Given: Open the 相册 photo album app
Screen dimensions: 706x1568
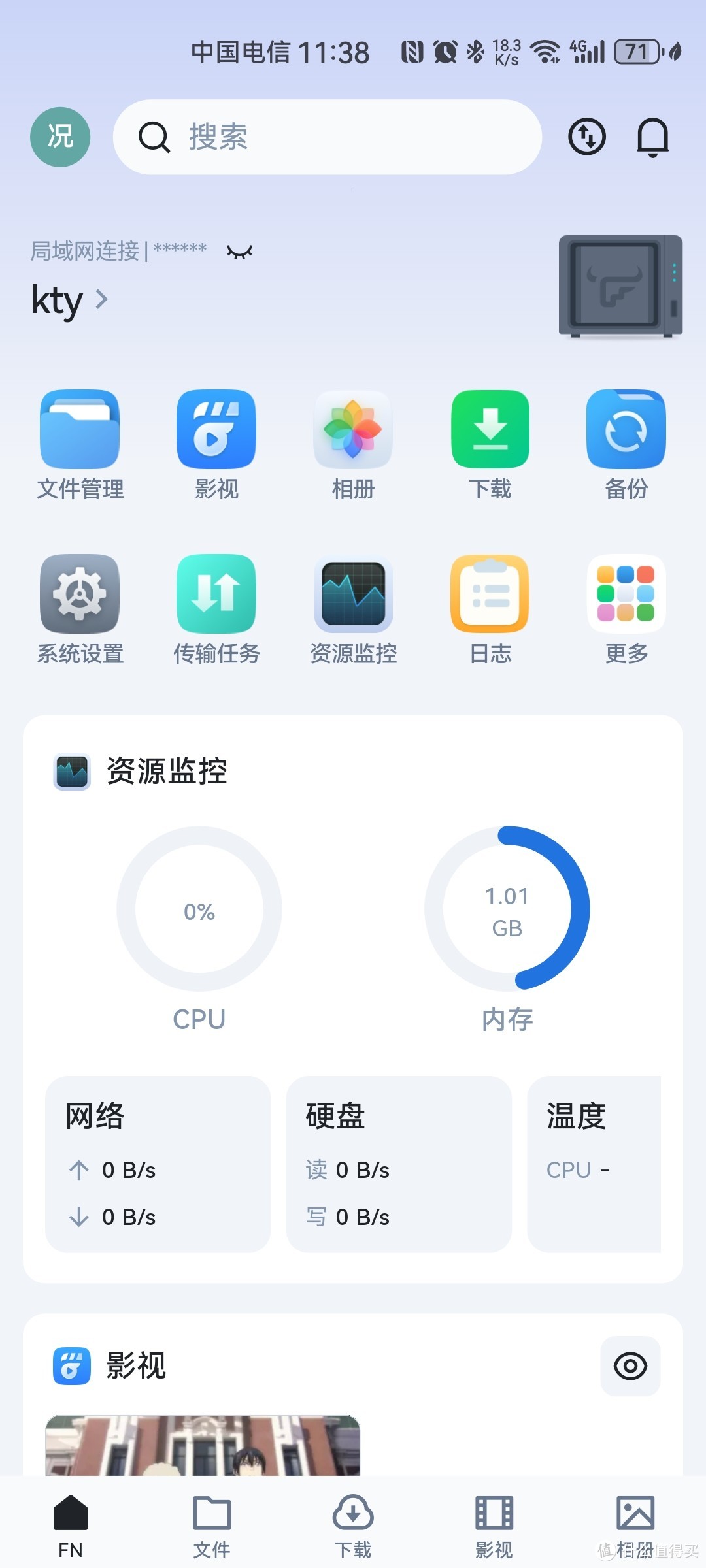Looking at the screenshot, I should 352,430.
